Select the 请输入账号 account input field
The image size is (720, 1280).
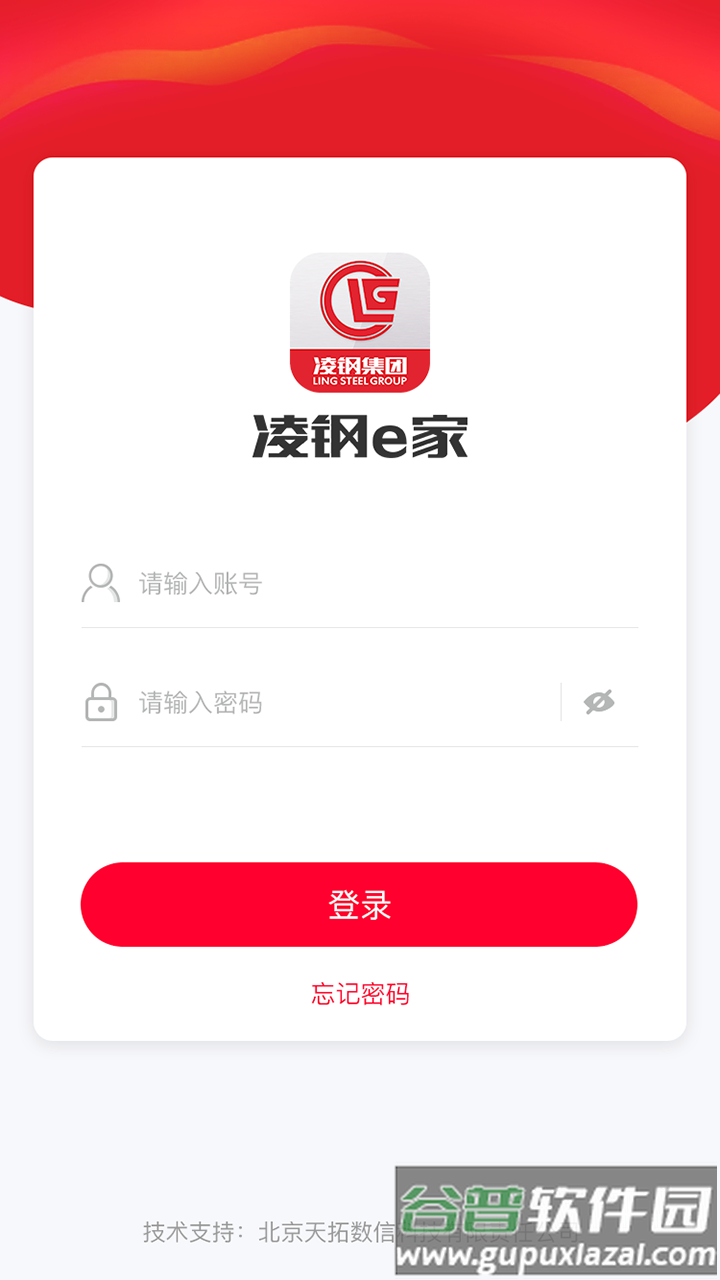click(x=300, y=582)
